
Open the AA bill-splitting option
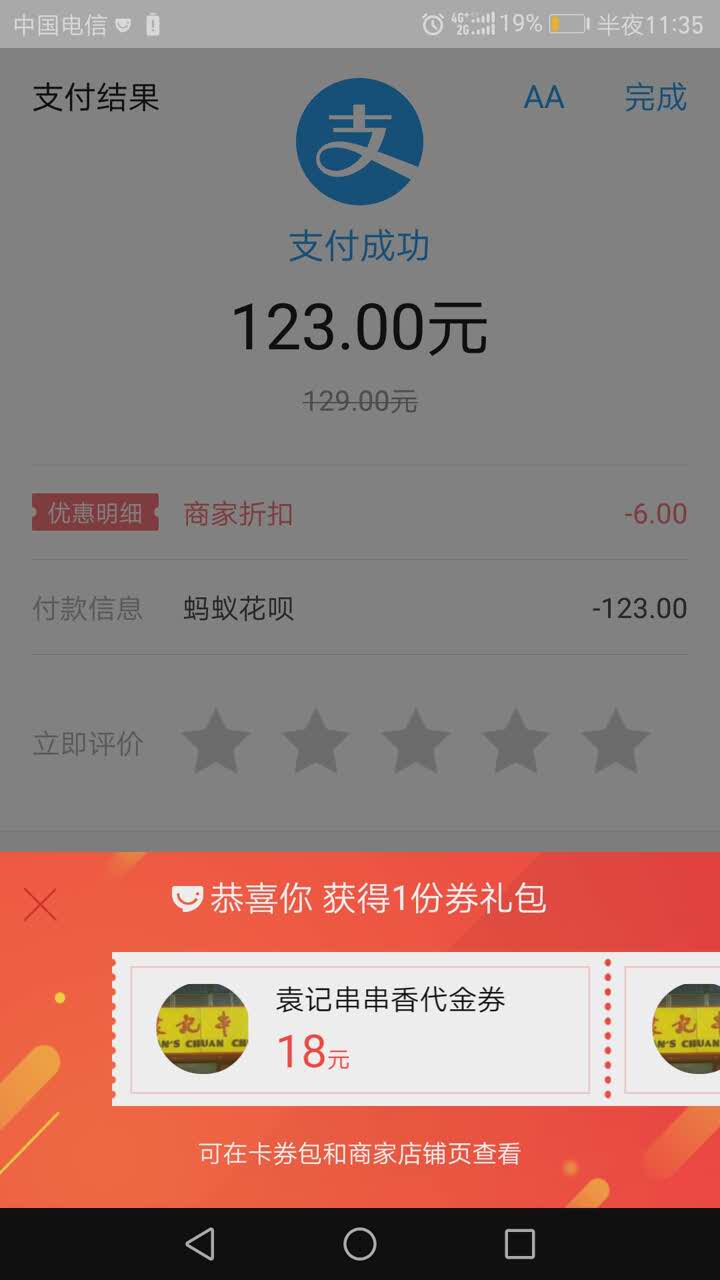coord(543,97)
